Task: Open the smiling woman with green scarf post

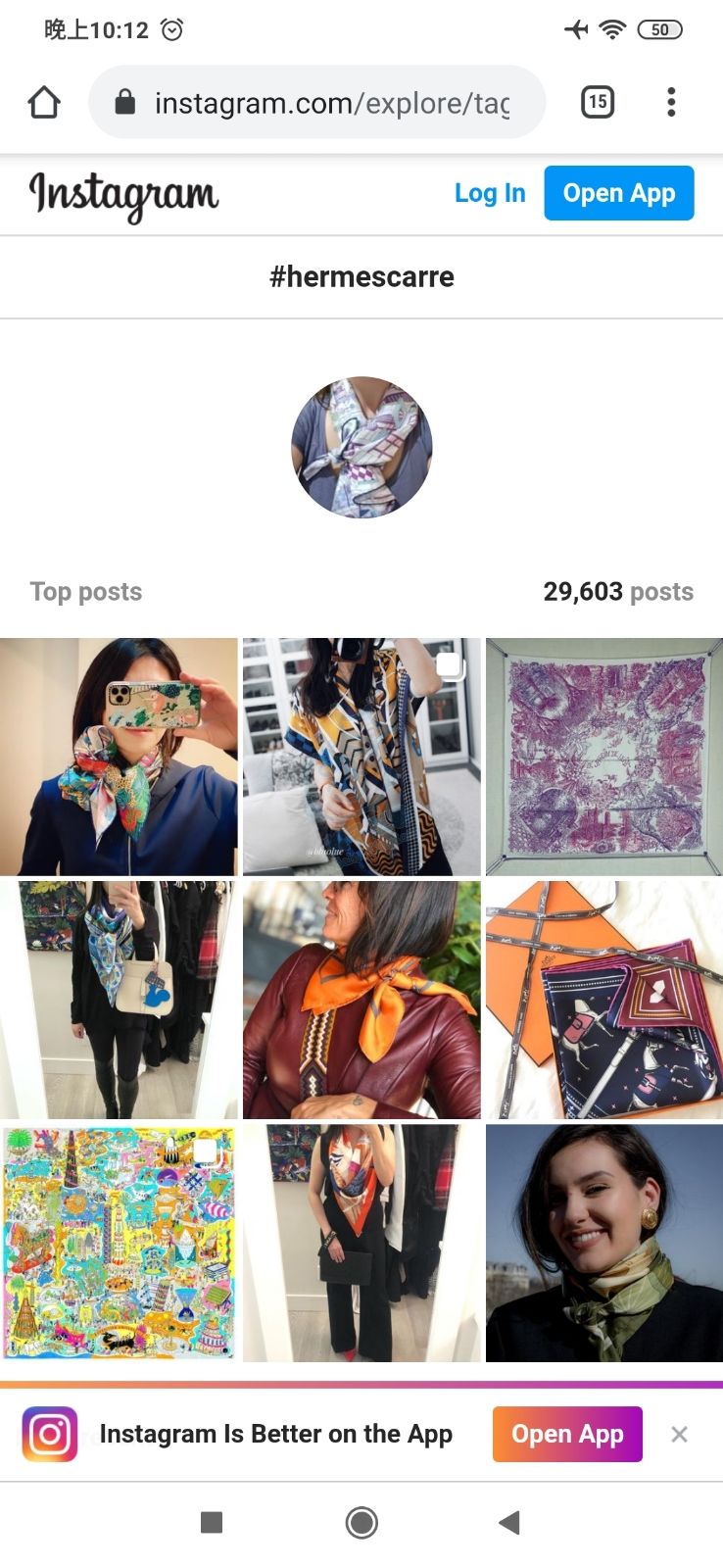Action: pos(603,1243)
